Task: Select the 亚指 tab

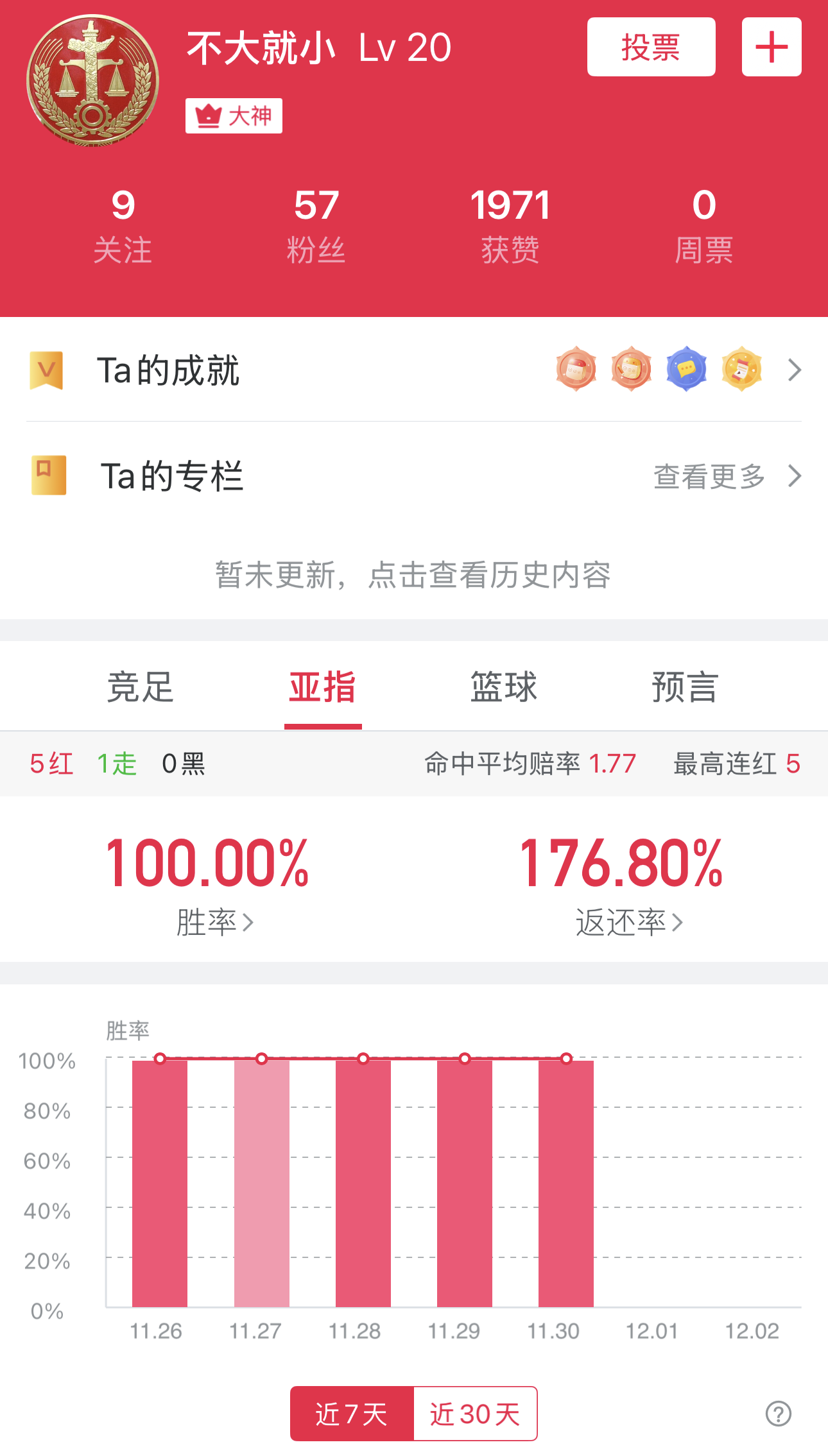Action: [x=322, y=687]
